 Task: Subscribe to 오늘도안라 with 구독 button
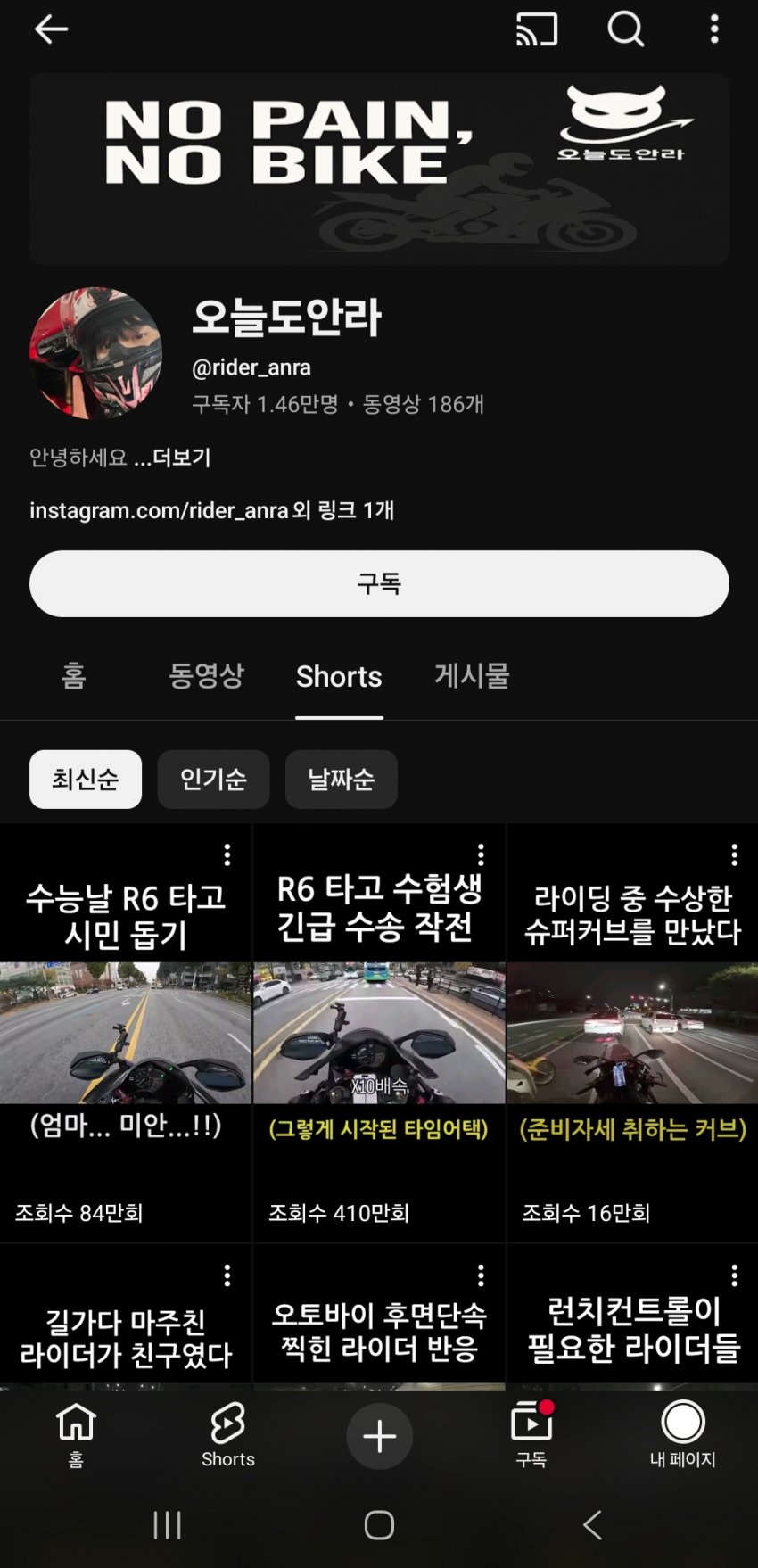coord(379,583)
